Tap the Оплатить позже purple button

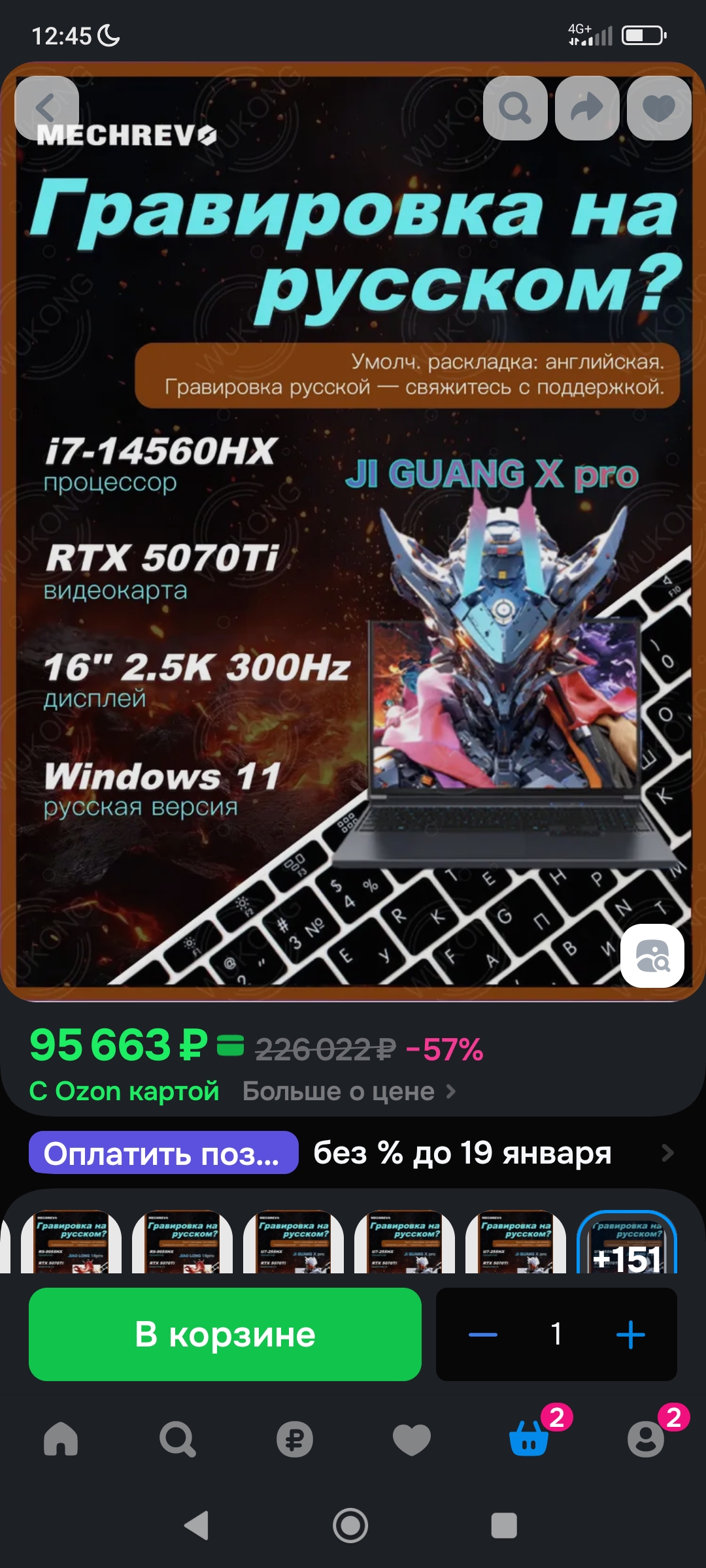(x=163, y=1153)
